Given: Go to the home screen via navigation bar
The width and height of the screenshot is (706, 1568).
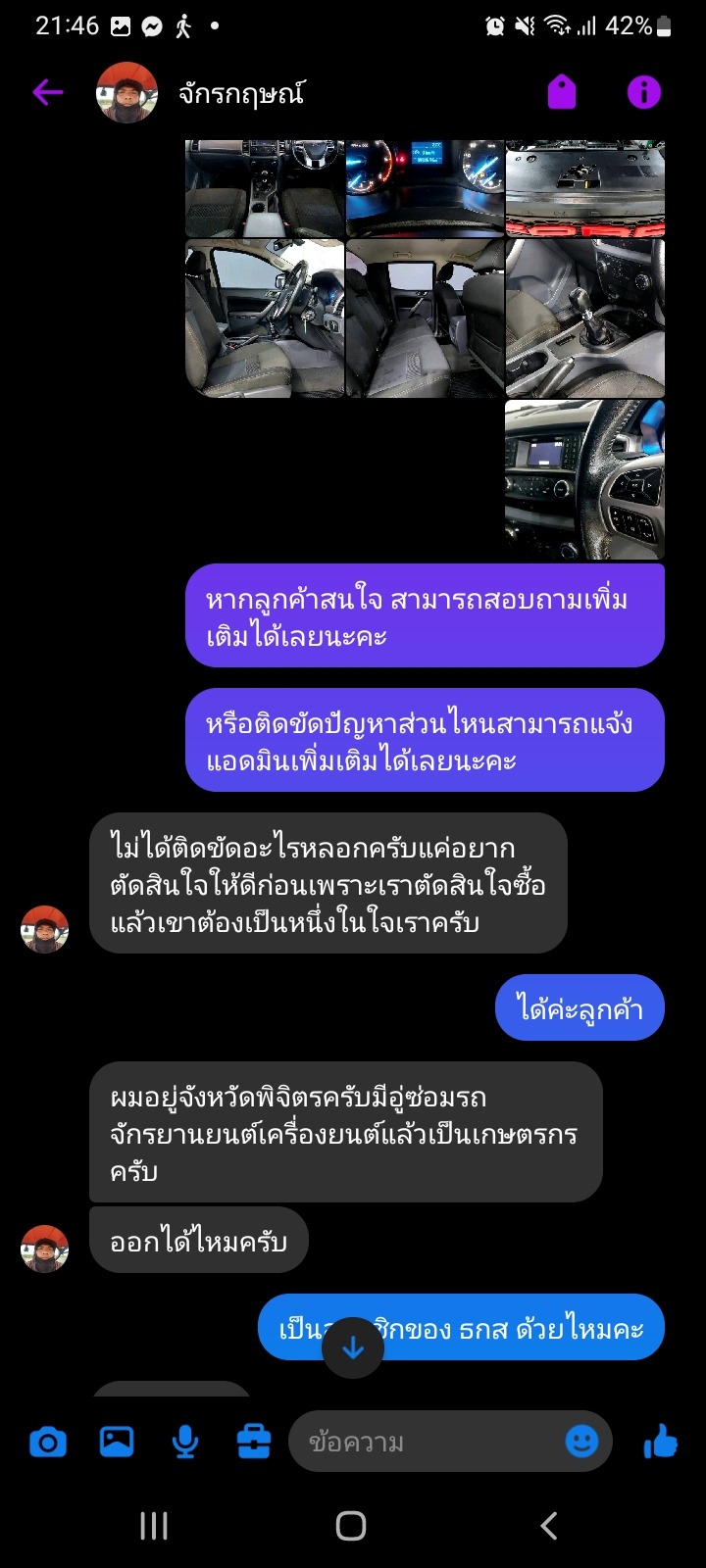Looking at the screenshot, I should (351, 1526).
